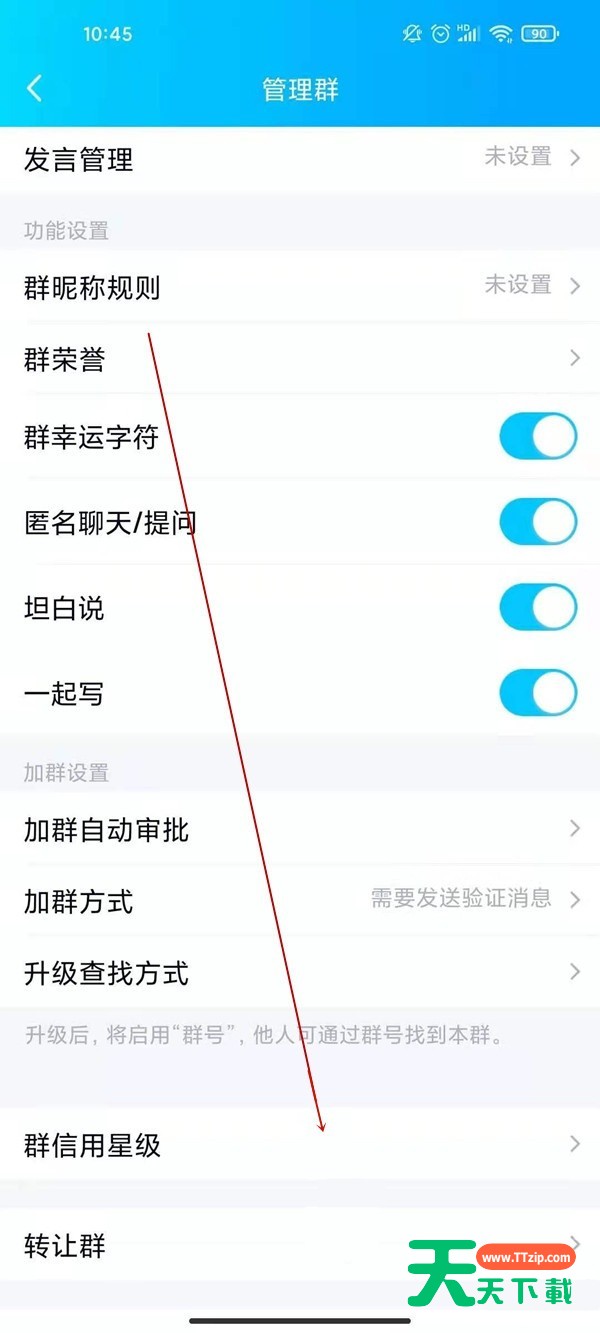Open 群荣誉 page
Viewport: 600px width, 1333px height.
click(300, 358)
